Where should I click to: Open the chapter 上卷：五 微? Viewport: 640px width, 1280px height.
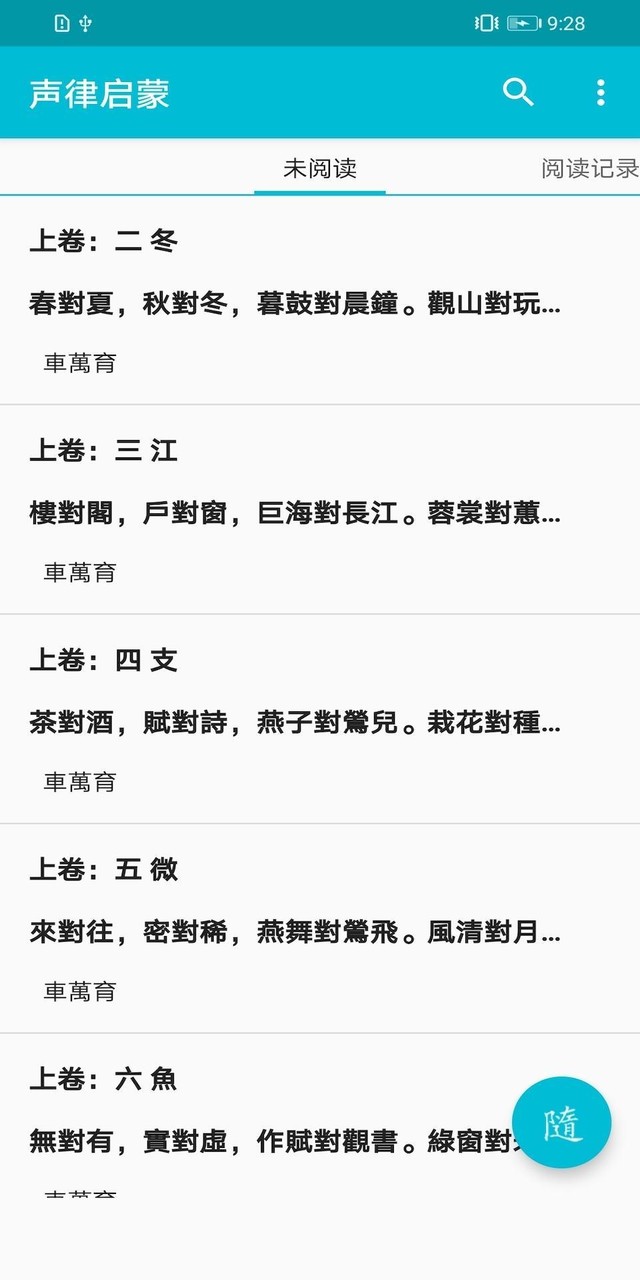point(300,929)
